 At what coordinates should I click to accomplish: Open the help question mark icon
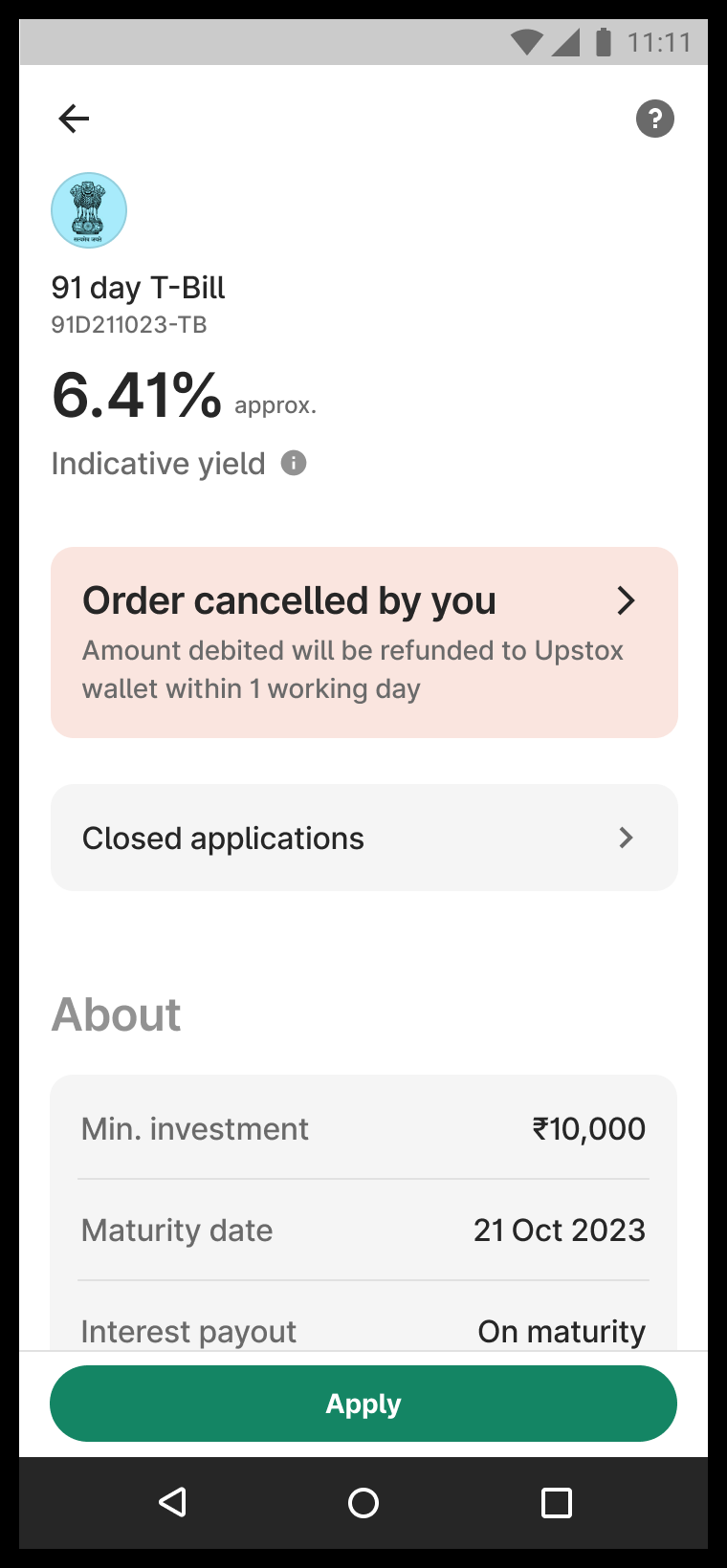click(655, 119)
